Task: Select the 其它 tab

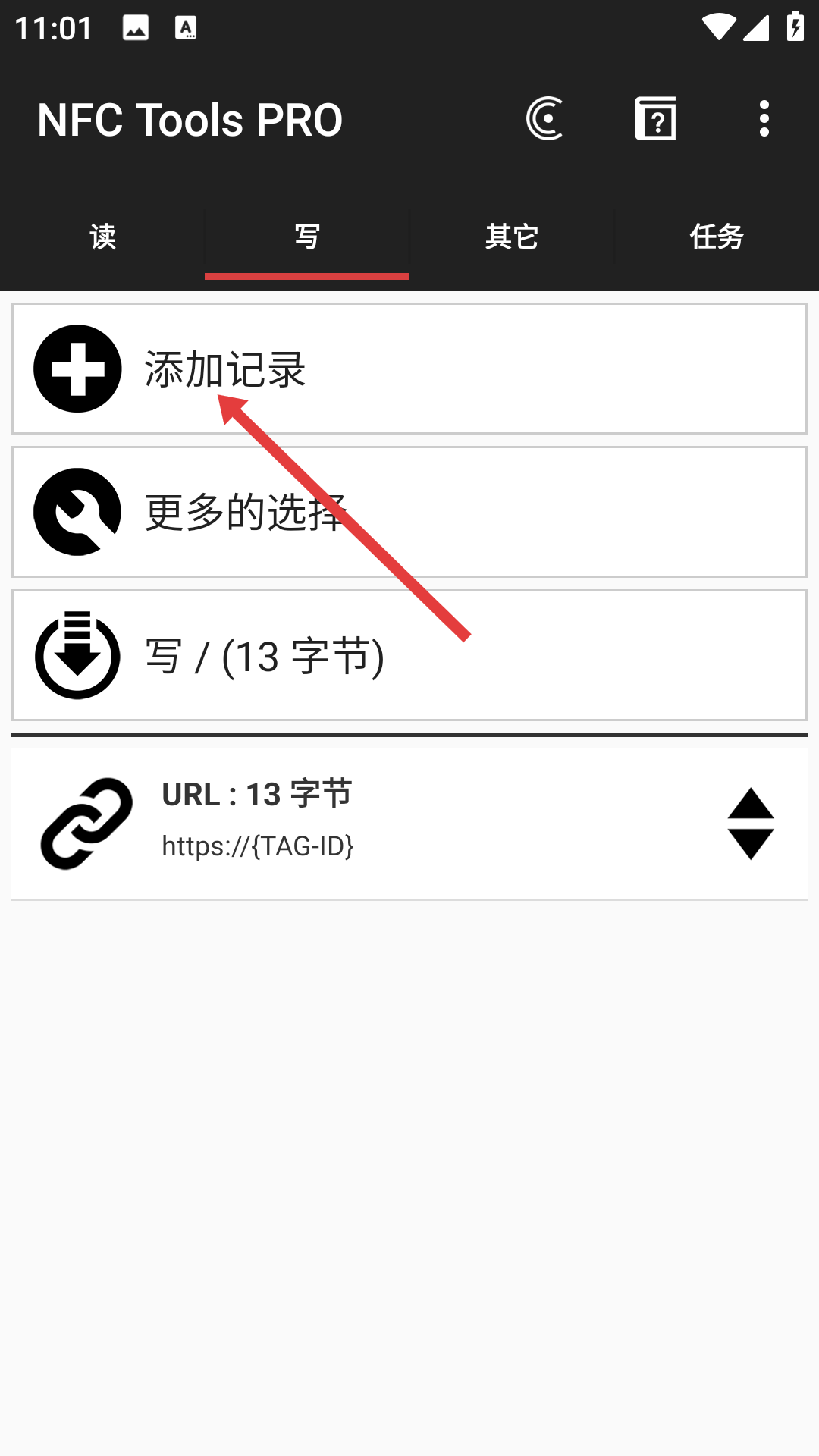Action: 511,237
